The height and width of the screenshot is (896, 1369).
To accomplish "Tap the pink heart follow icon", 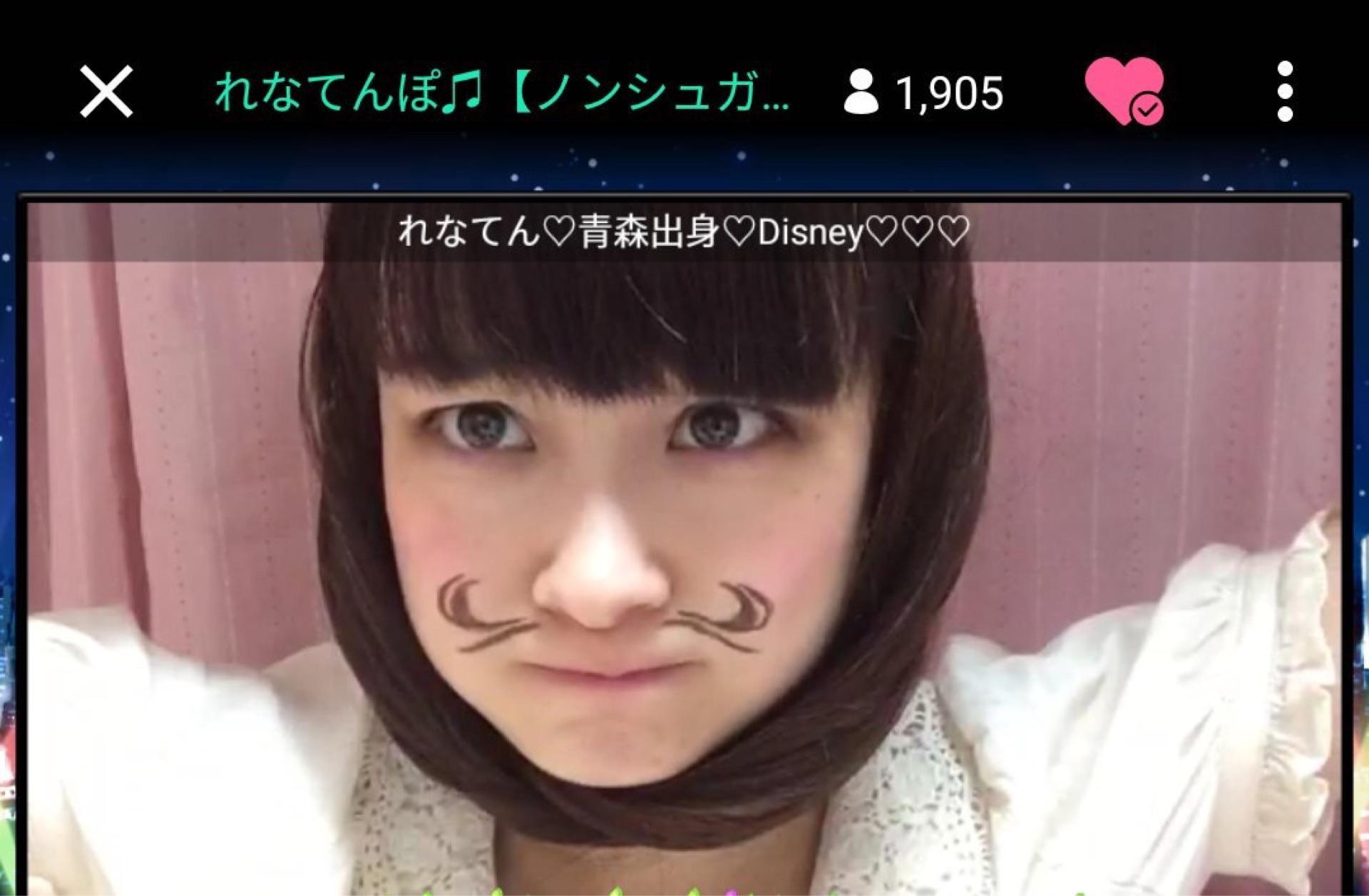I will pyautogui.click(x=1124, y=91).
